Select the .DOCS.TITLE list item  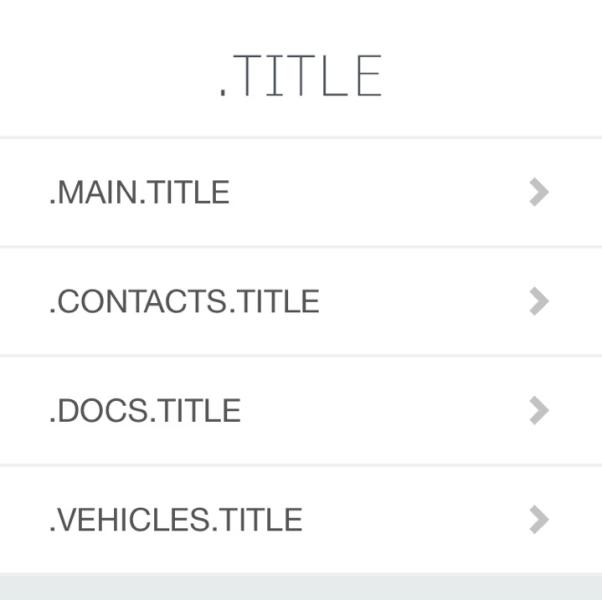[x=300, y=410]
